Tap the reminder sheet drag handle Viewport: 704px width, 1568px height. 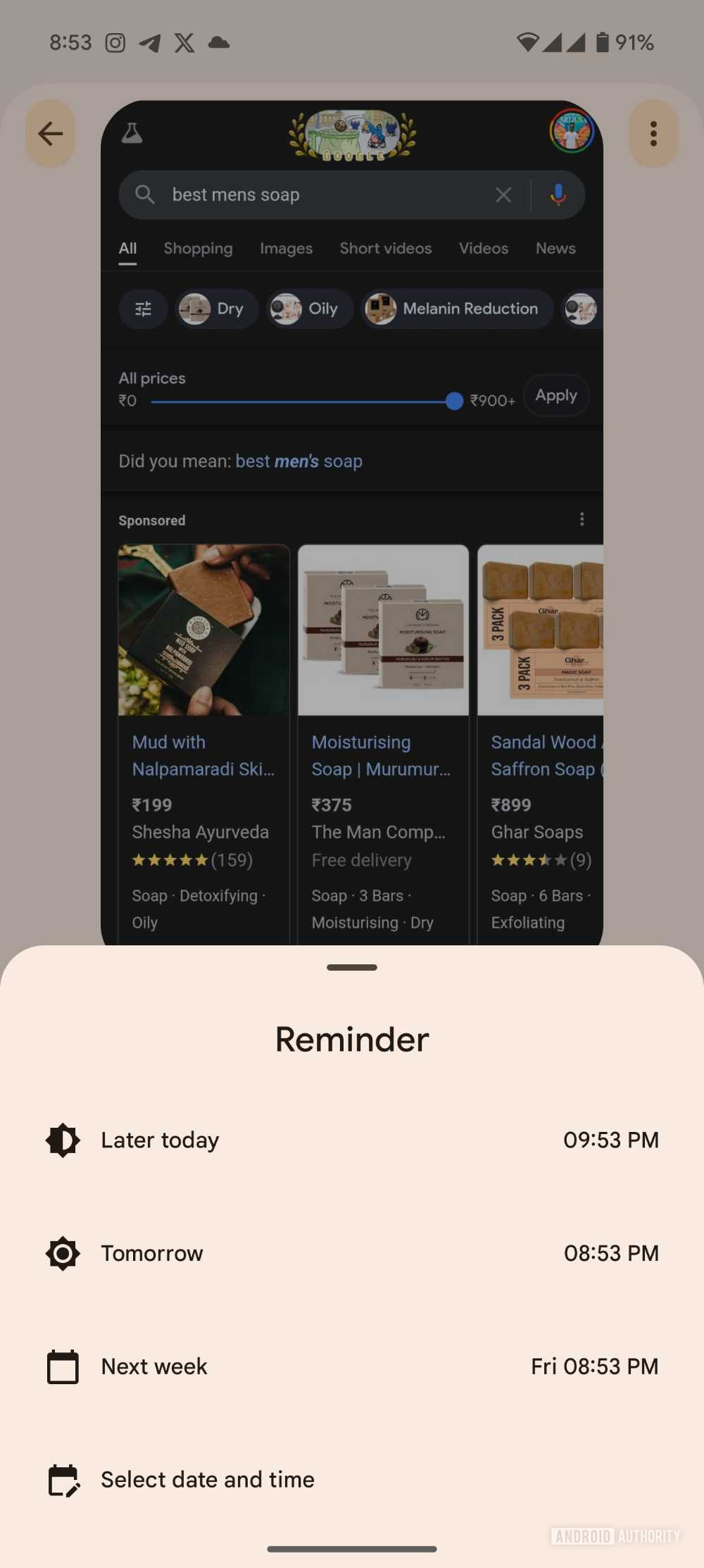pos(352,967)
